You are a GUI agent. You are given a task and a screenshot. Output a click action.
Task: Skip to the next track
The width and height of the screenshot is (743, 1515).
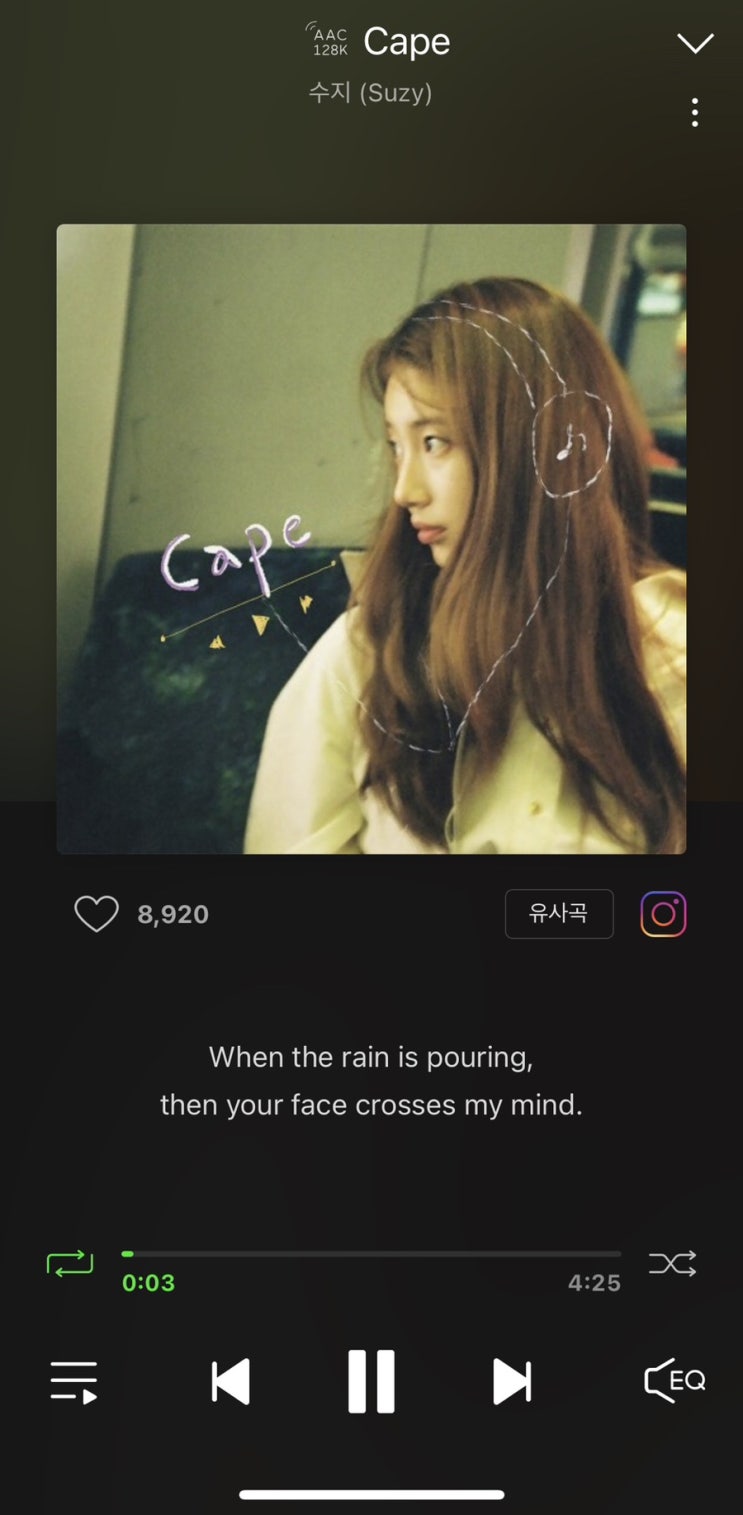pyautogui.click(x=512, y=1382)
